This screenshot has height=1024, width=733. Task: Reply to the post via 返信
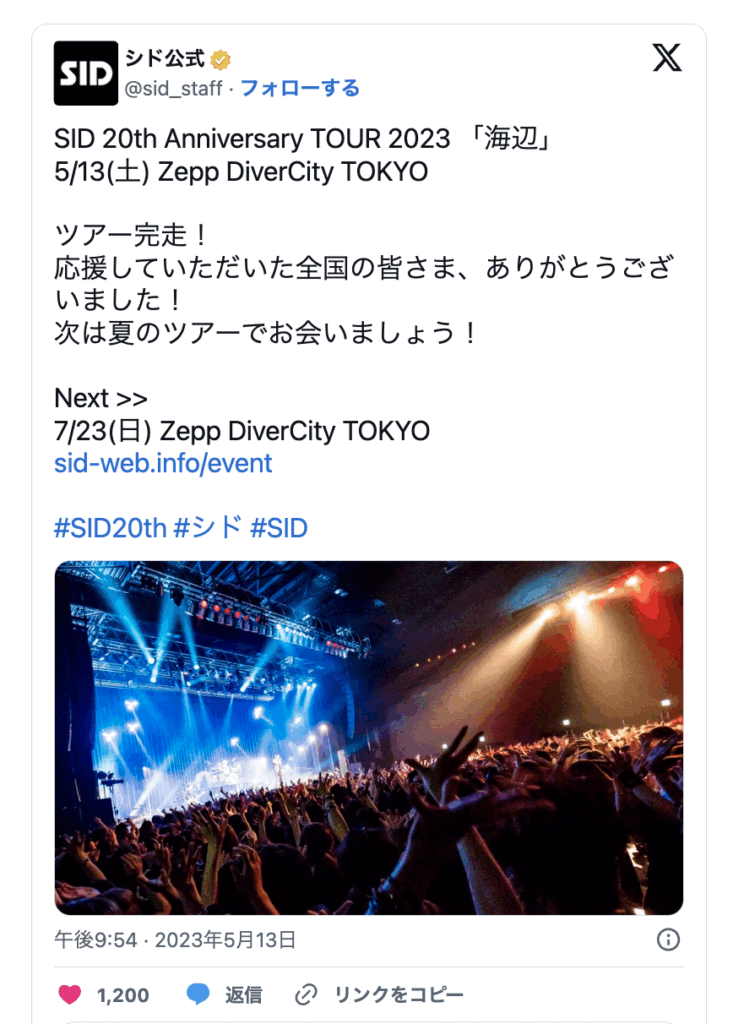pos(225,995)
